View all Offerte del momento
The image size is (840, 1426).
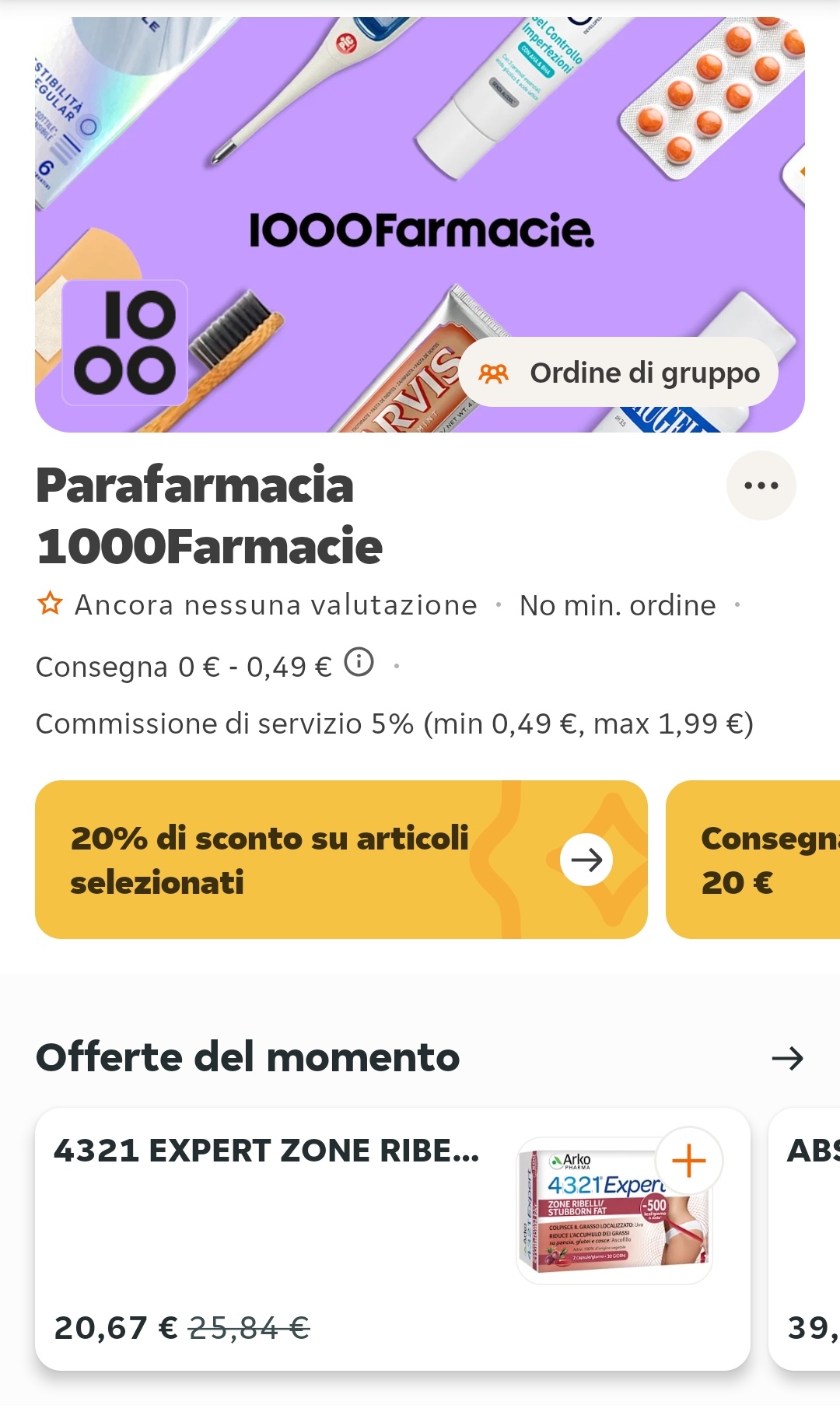click(786, 1058)
